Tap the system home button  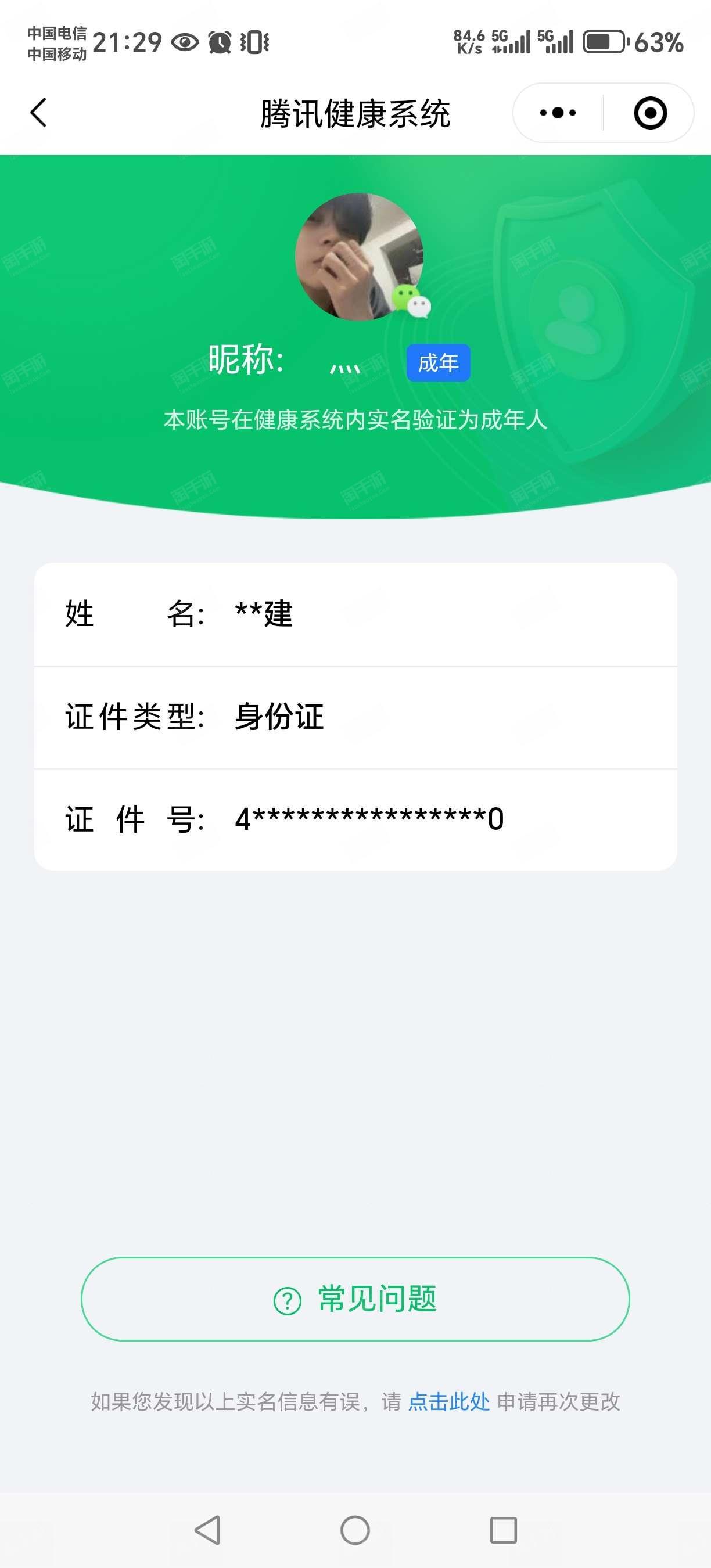[355, 1530]
